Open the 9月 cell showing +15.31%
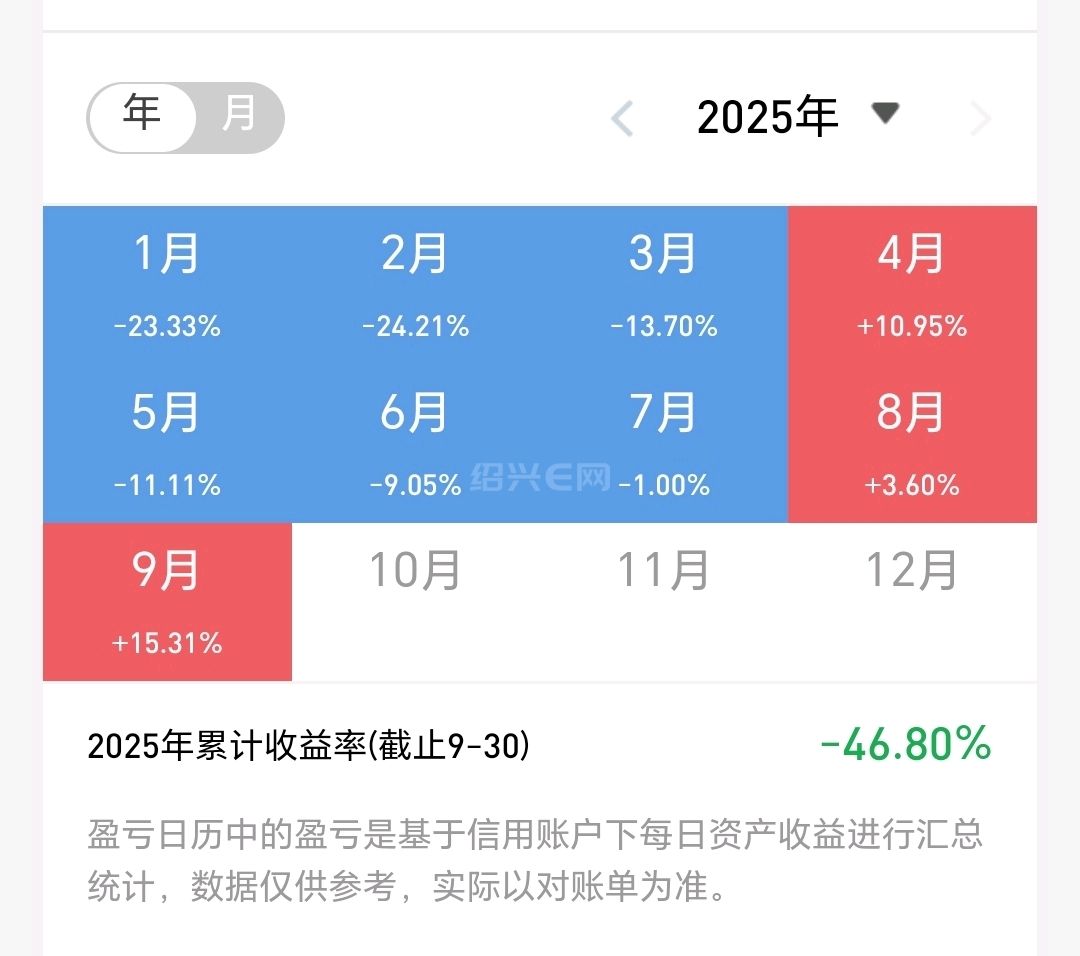This screenshot has height=956, width=1080. coord(167,602)
